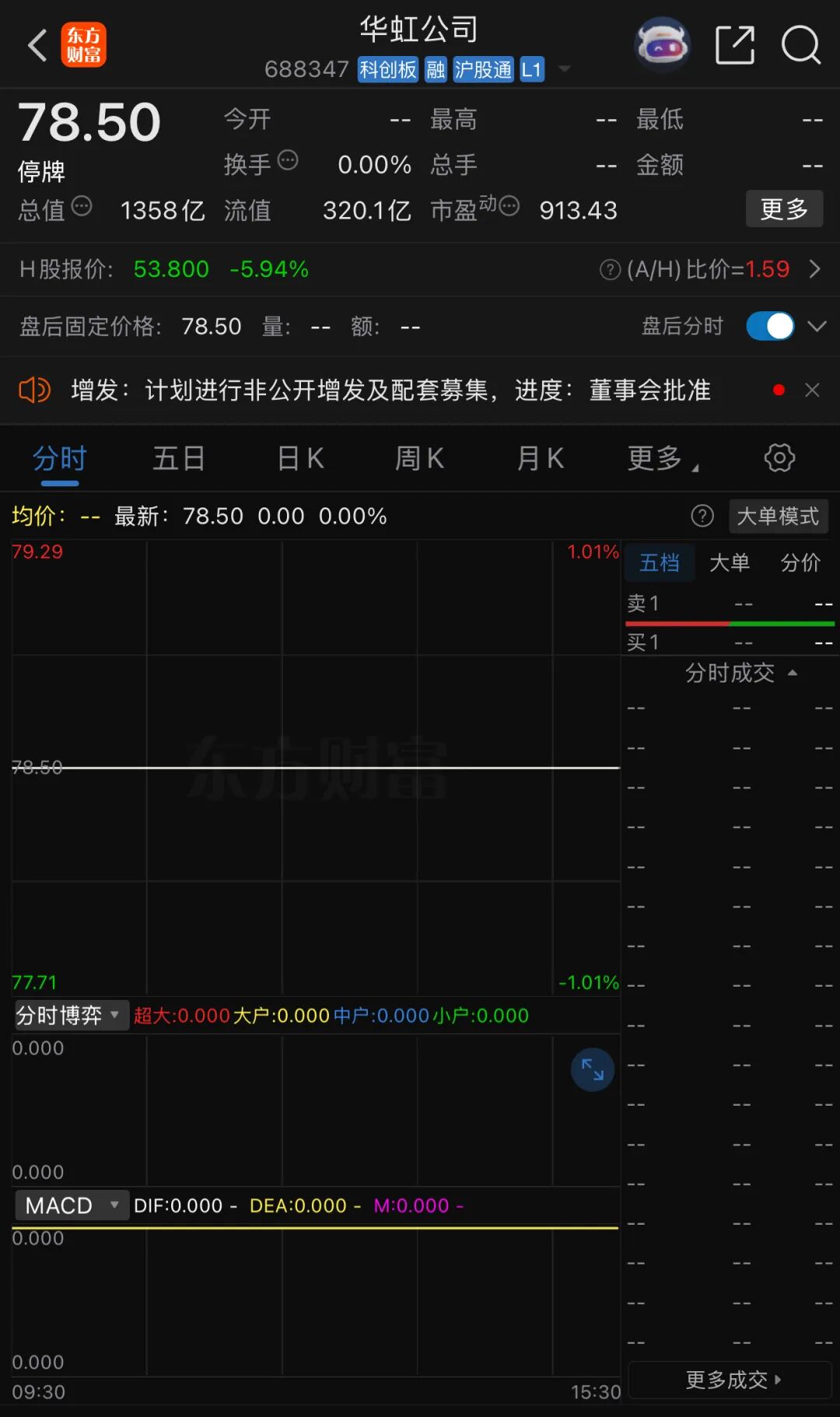Go back using the arrow icon
Image resolution: width=840 pixels, height=1417 pixels.
click(x=37, y=45)
